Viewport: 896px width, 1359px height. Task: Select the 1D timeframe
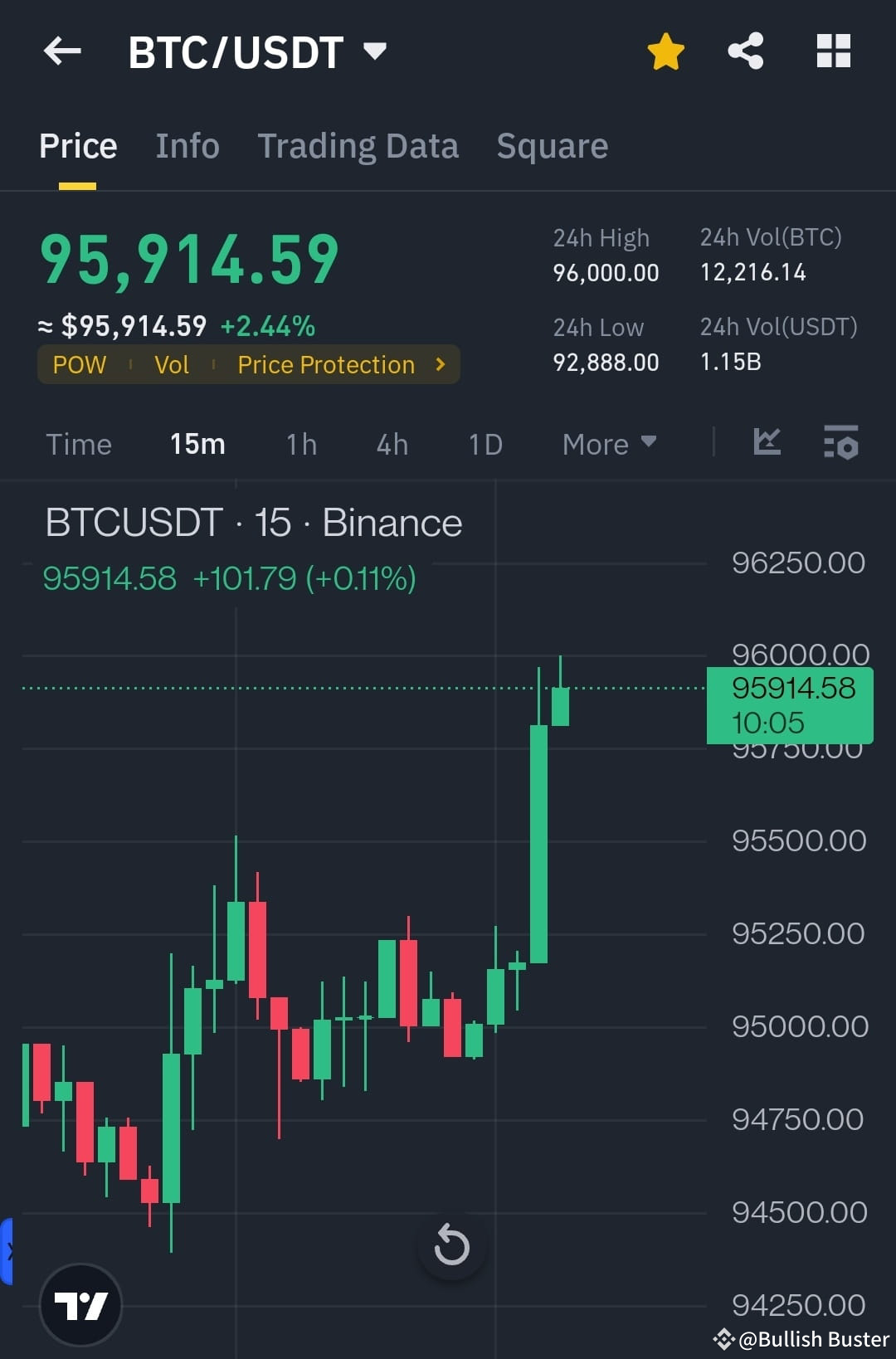pyautogui.click(x=485, y=444)
